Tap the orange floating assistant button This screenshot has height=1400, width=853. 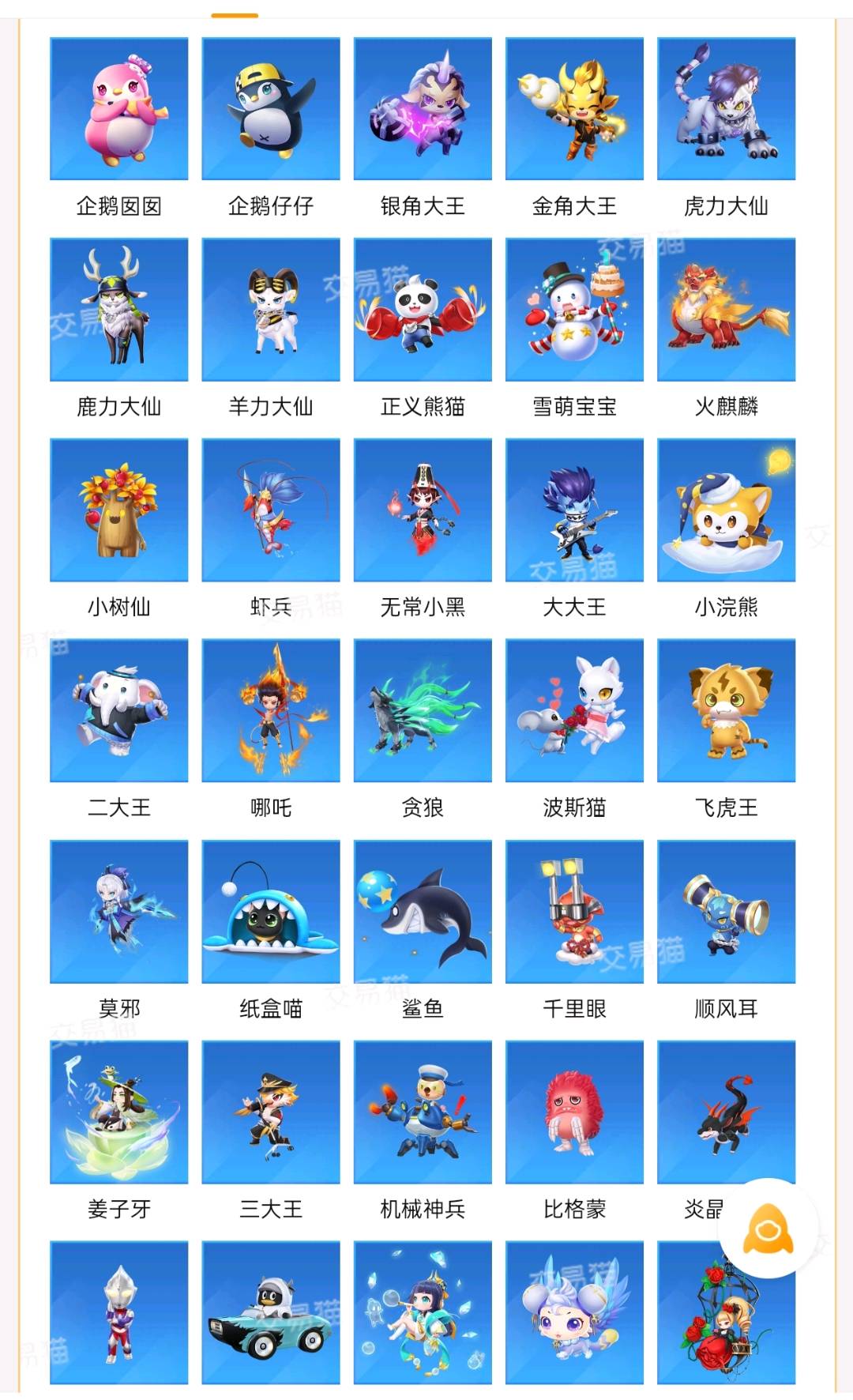pos(768,1229)
